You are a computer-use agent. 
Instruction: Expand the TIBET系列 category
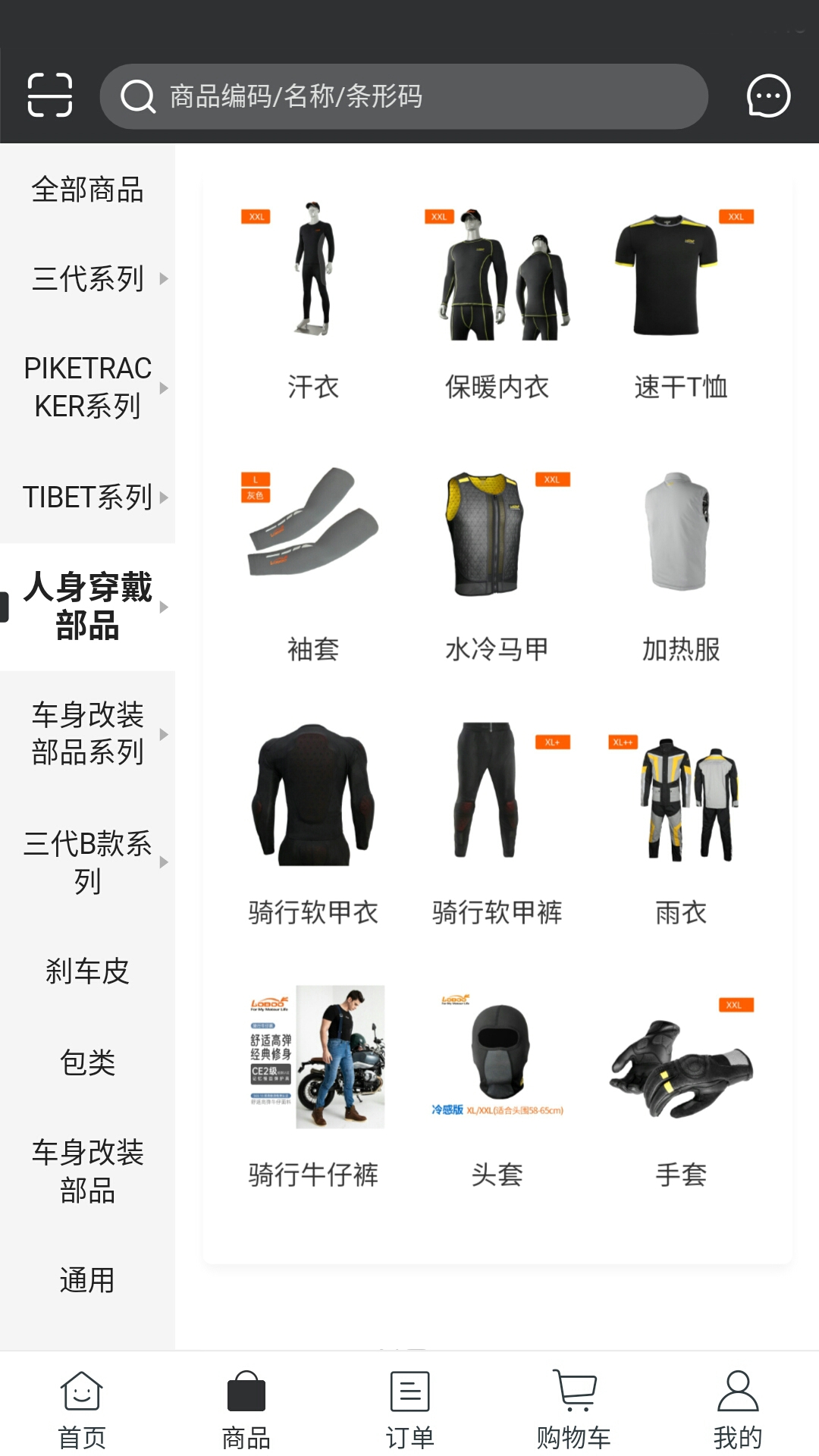pos(87,498)
